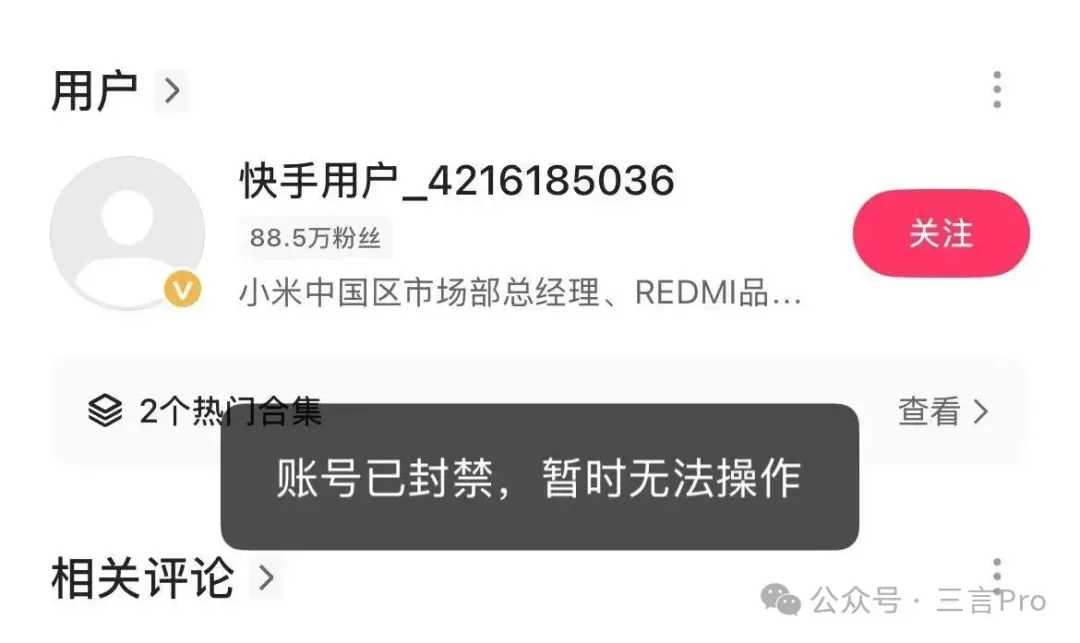Viewport: 1080px width, 643px height.
Task: Open overflow menu beside 用户 header
Action: (996, 90)
